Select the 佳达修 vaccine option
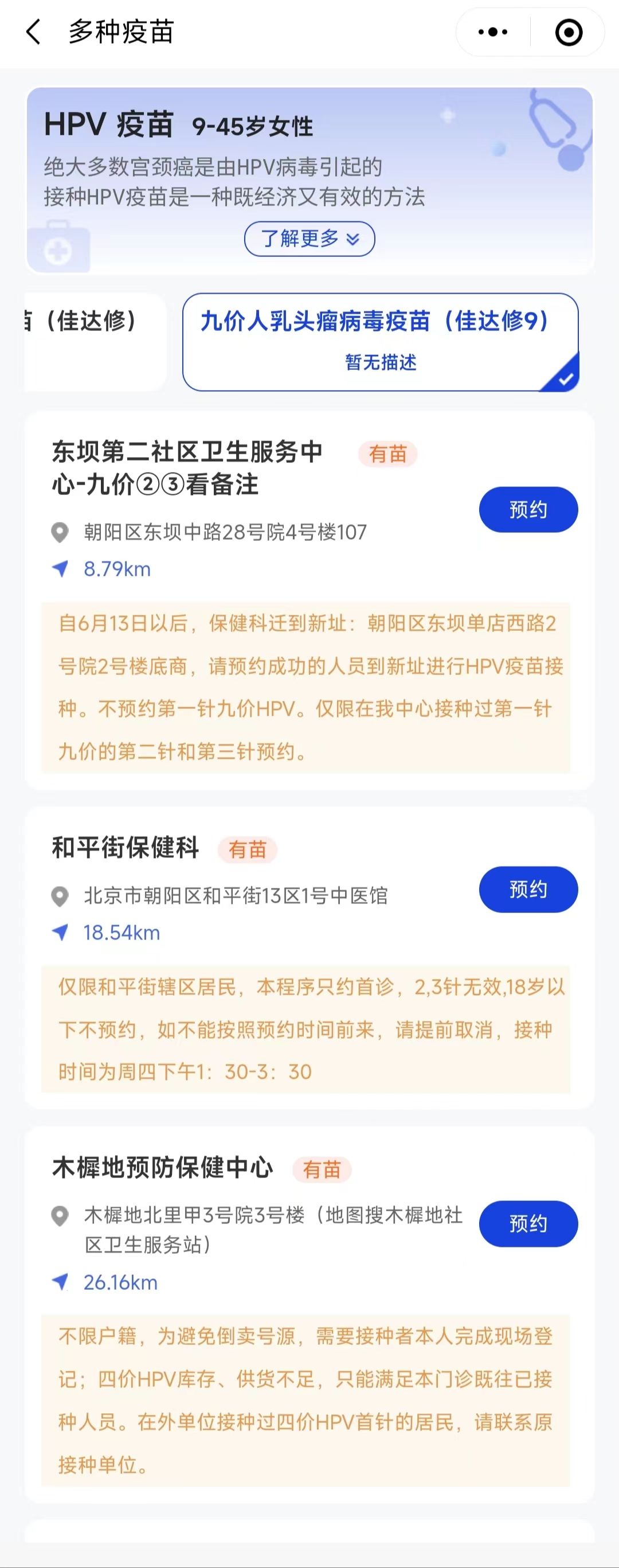The height and width of the screenshot is (1568, 619). (x=91, y=341)
